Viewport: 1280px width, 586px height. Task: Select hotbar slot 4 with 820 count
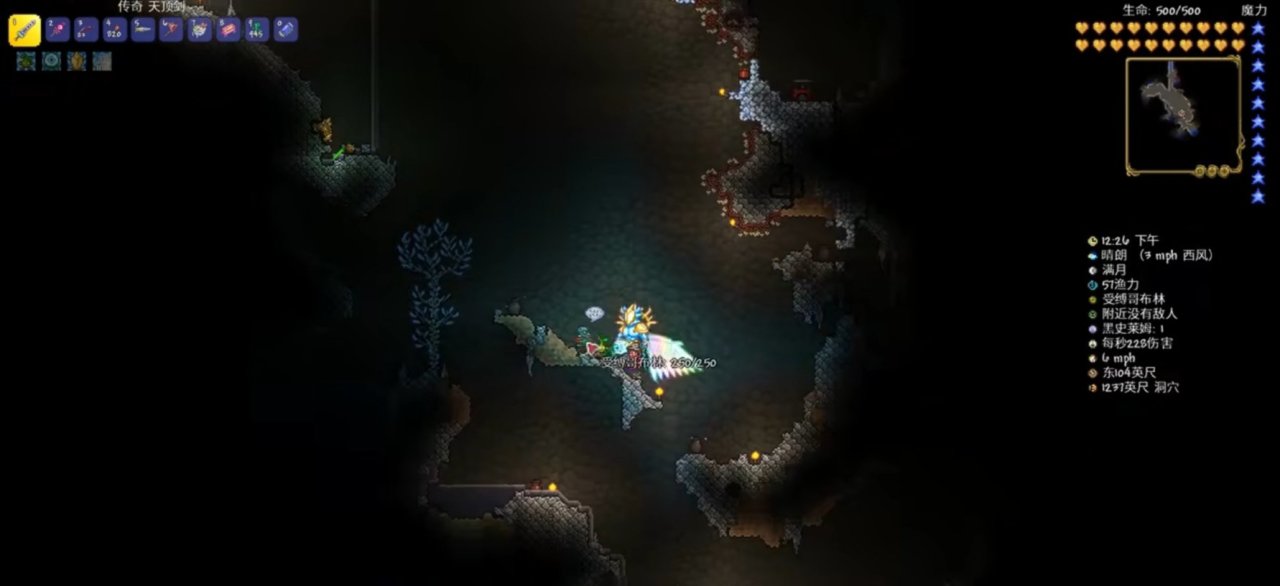click(x=114, y=29)
